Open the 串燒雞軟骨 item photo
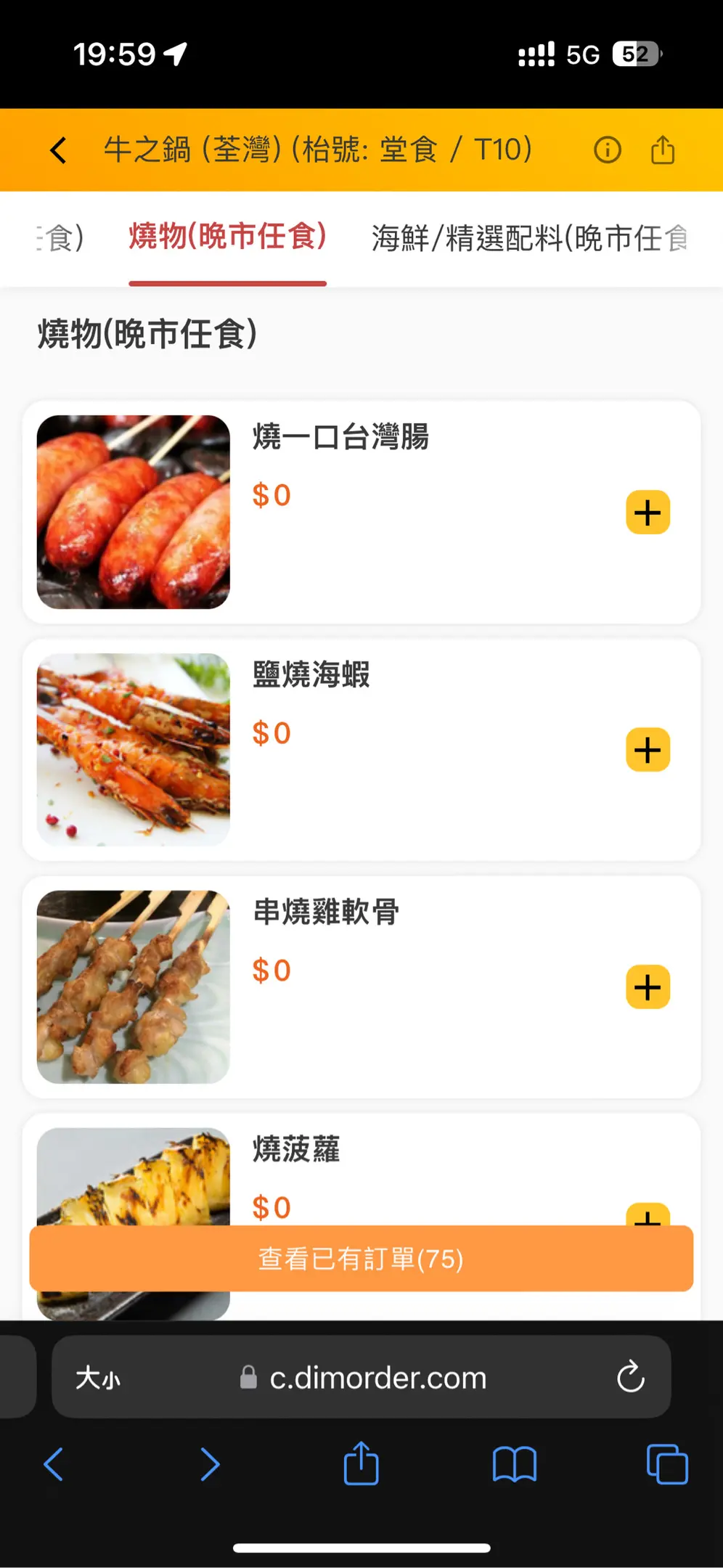This screenshot has width=723, height=1568. 134,987
